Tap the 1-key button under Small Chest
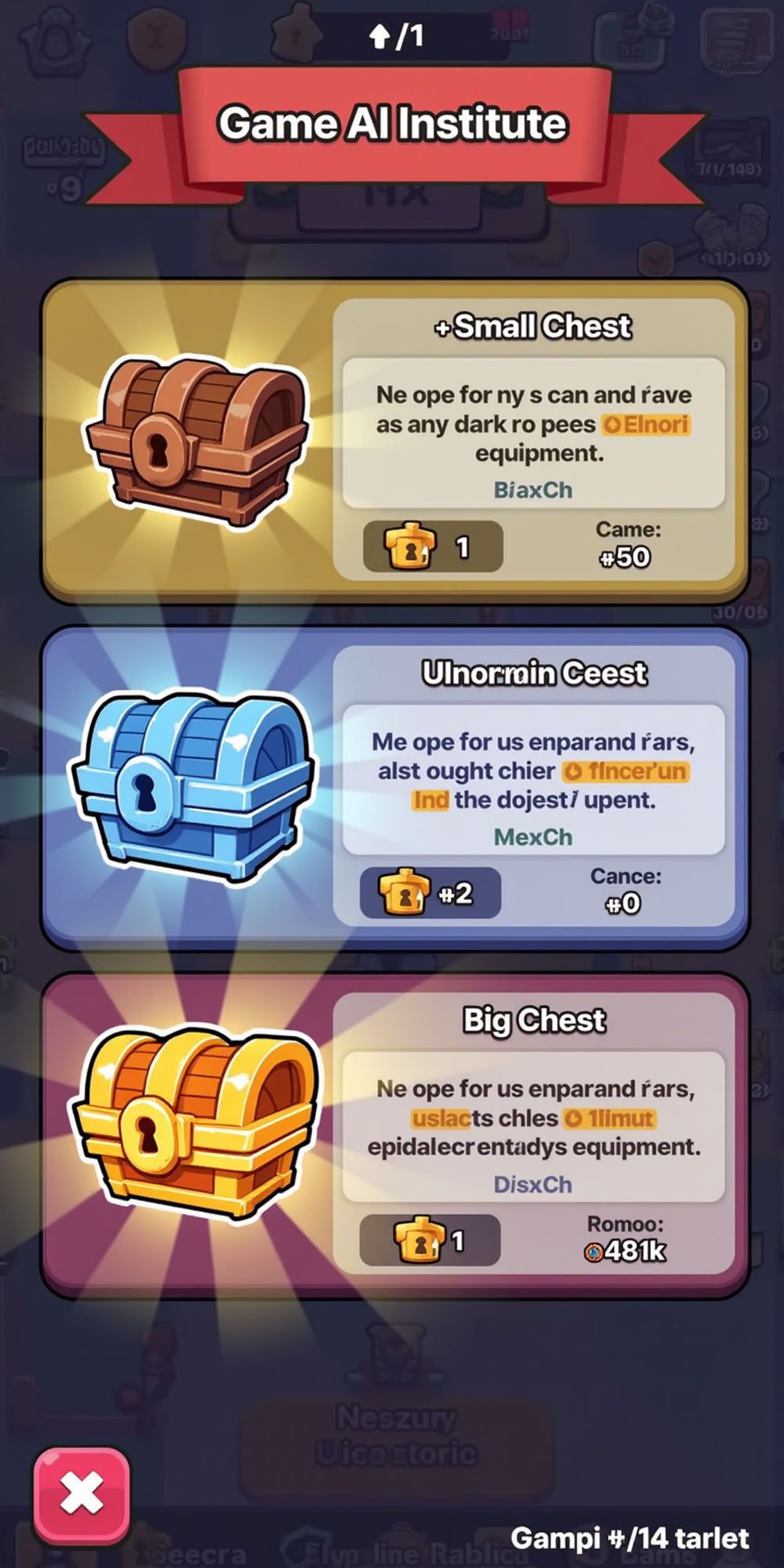The height and width of the screenshot is (1568, 784). click(433, 546)
